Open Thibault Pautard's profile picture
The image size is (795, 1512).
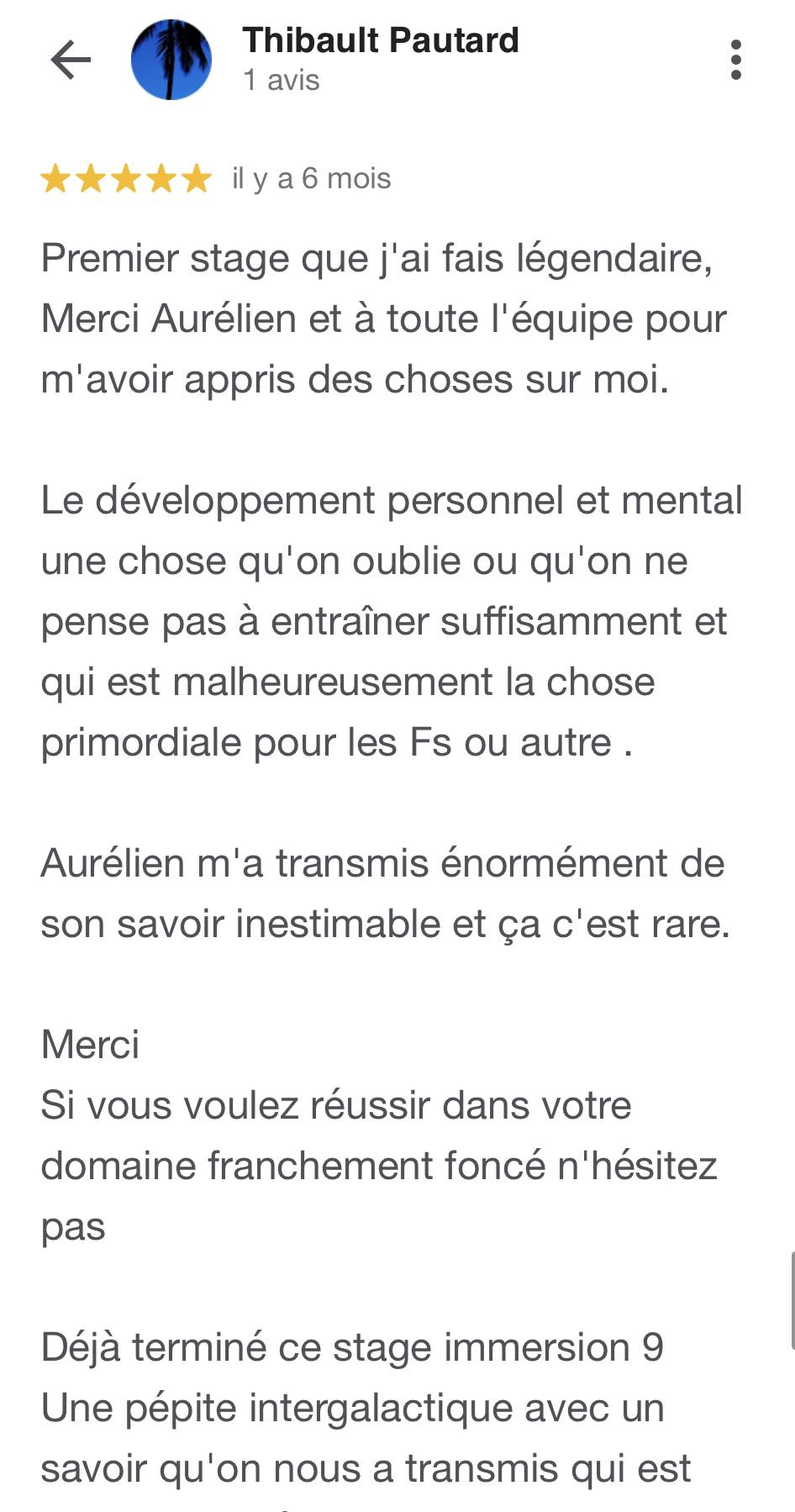click(171, 60)
